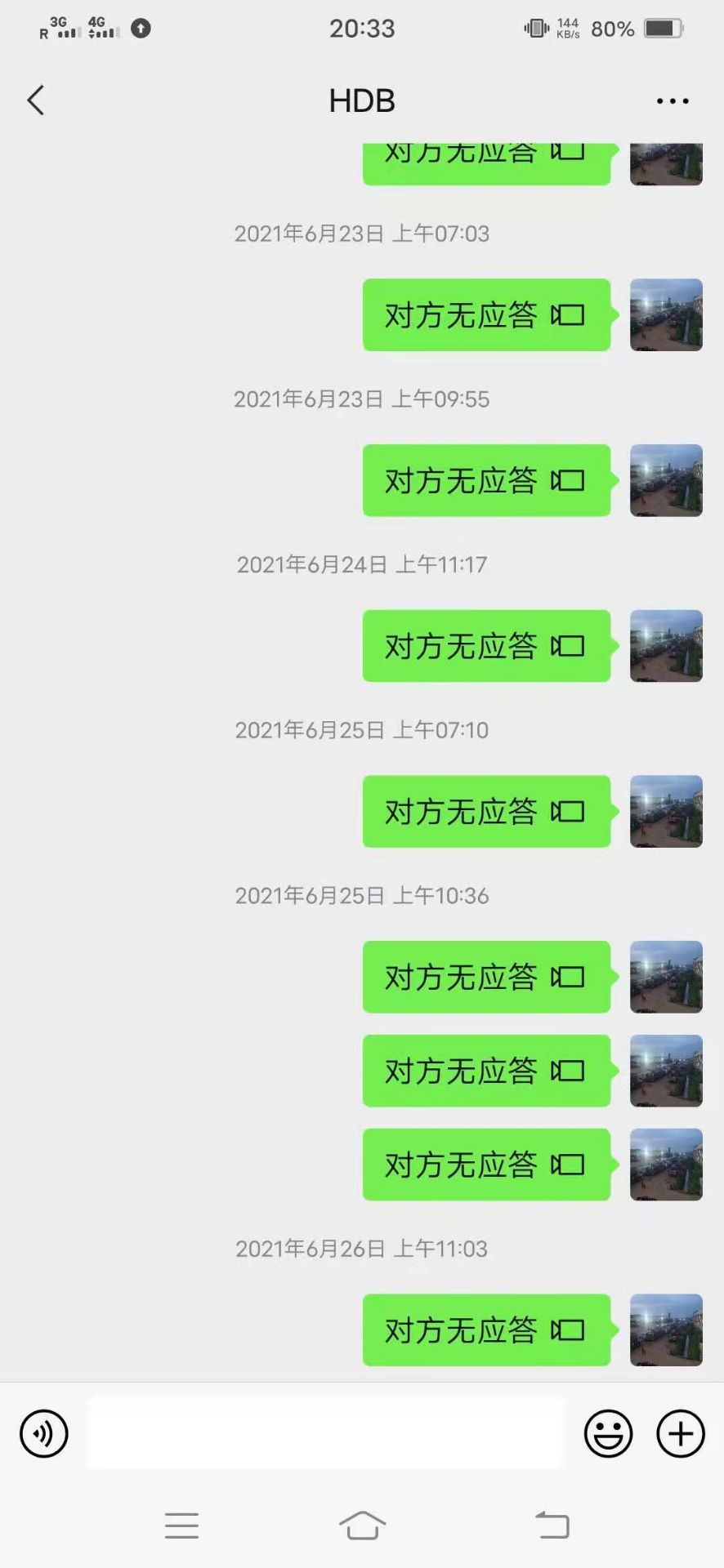This screenshot has width=724, height=1568.
Task: Focus the message text field
Action: [x=325, y=1433]
